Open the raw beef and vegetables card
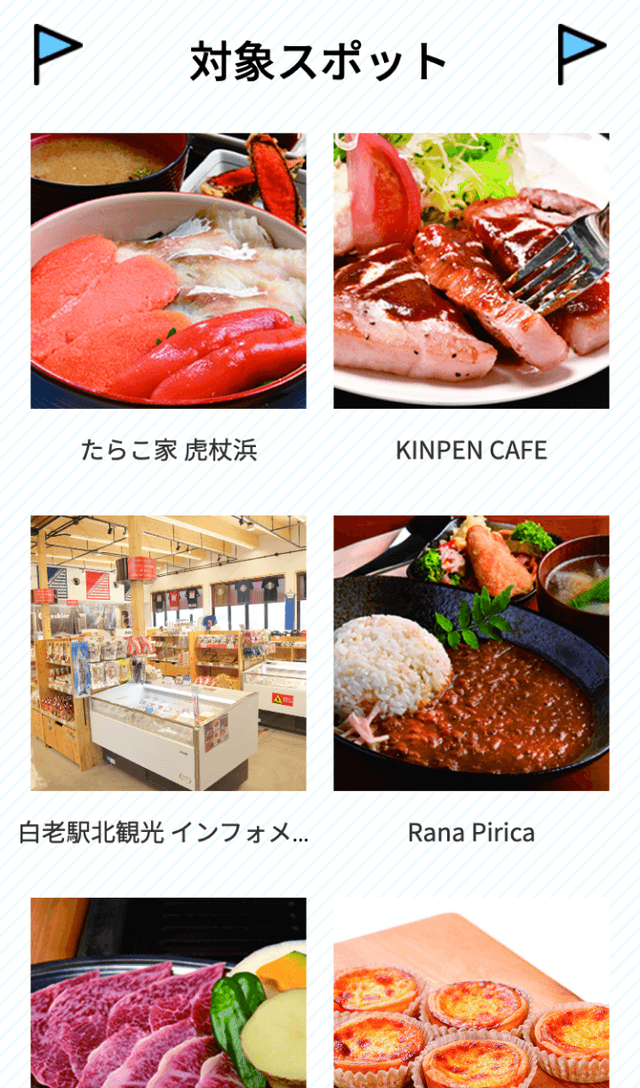 click(168, 995)
